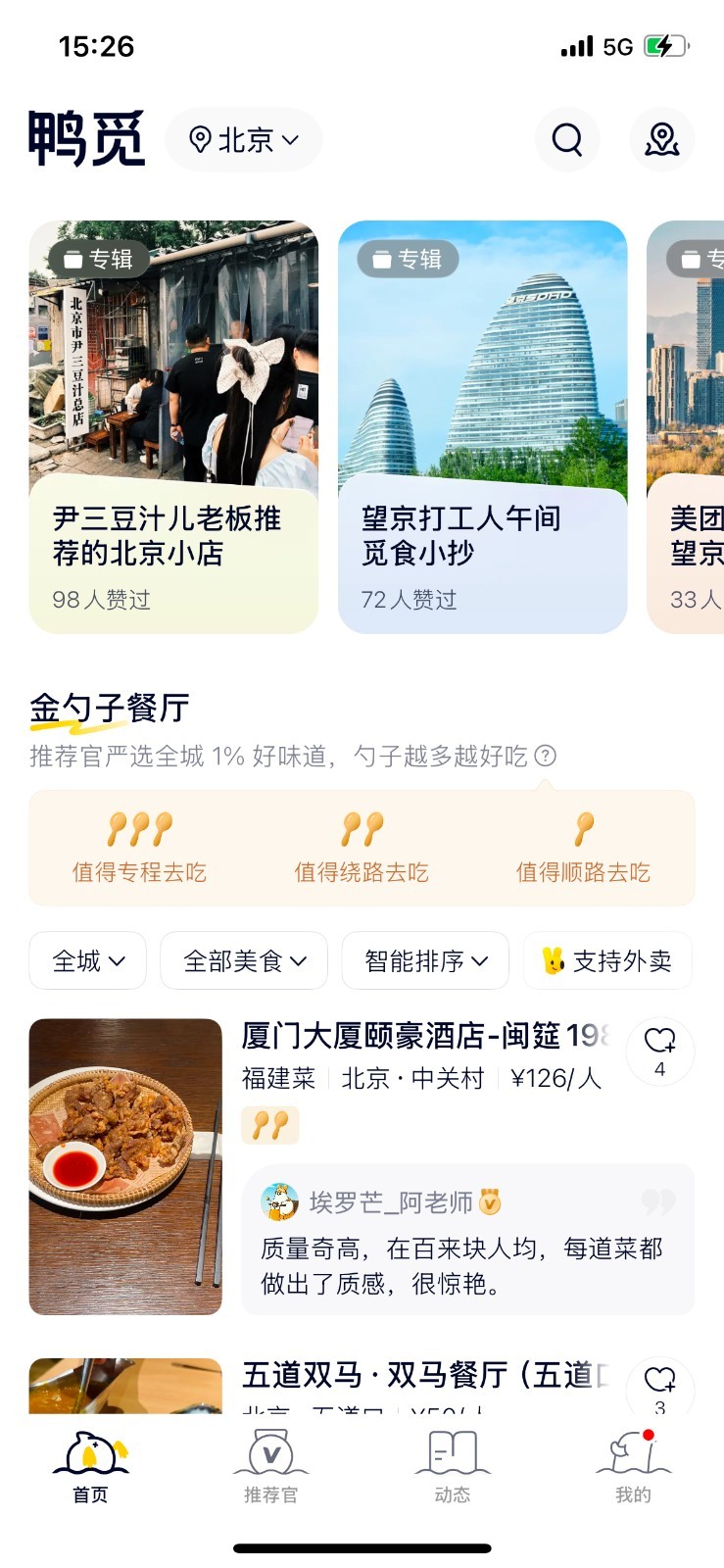Open the 望京打工人午间觅食小抄 album card
Screen dimensions: 724x1568
click(x=482, y=421)
